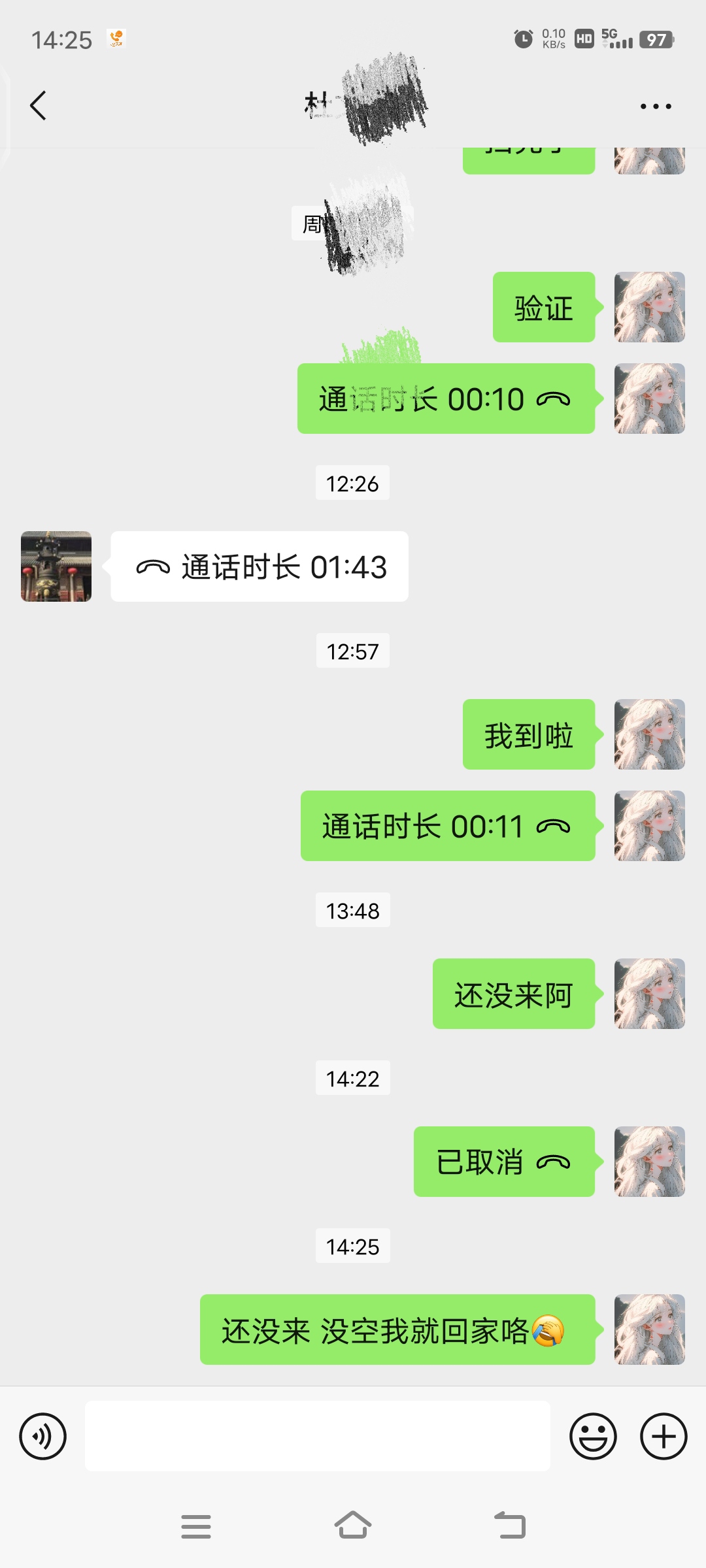The width and height of the screenshot is (706, 1568).
Task: Open the emoji sticker panel
Action: point(593,1436)
